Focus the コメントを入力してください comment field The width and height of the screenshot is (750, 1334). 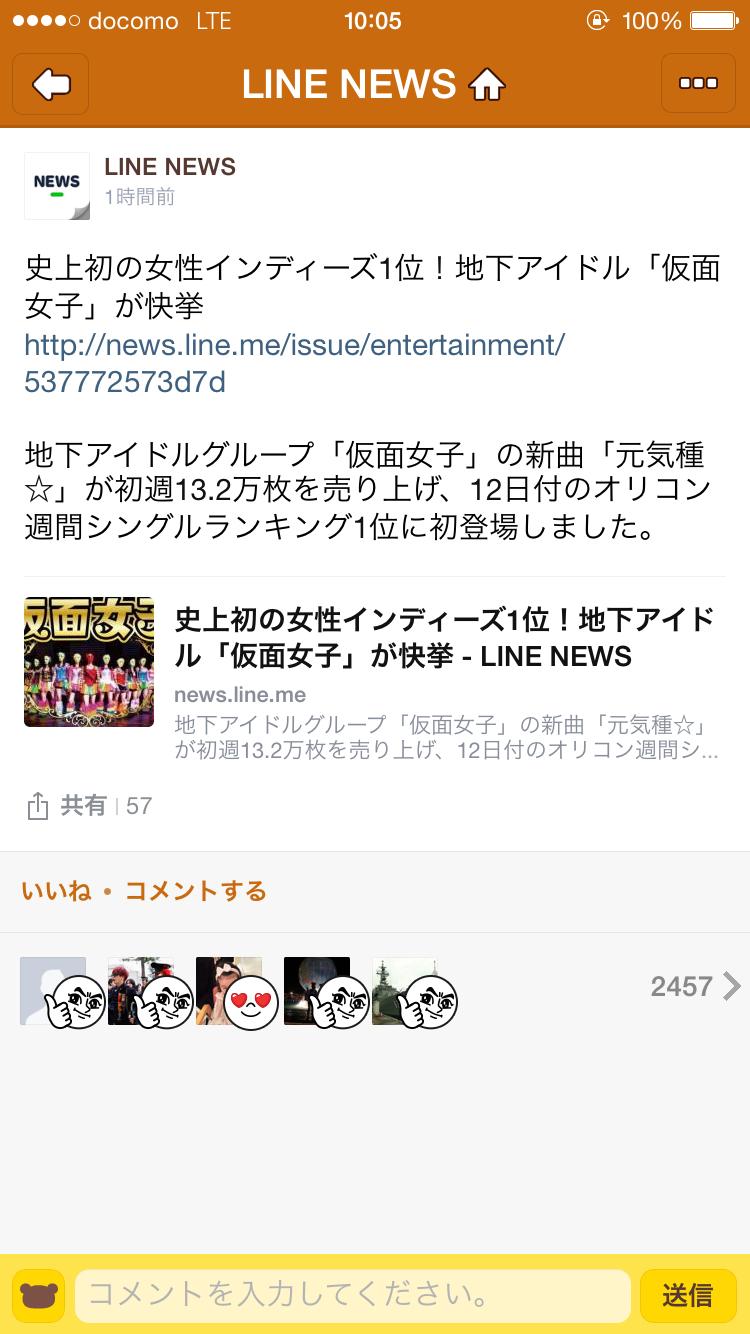(352, 1296)
